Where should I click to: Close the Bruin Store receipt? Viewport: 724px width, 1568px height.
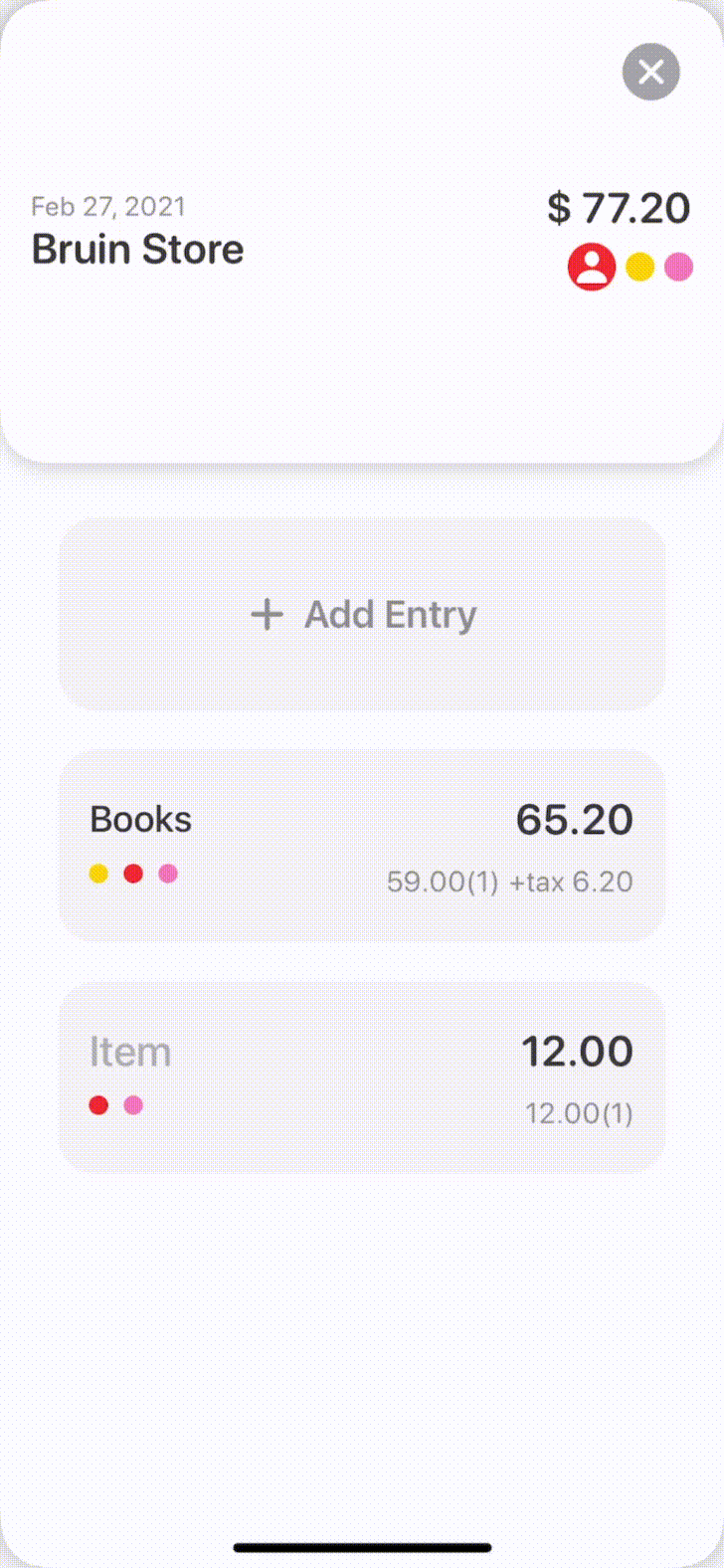(x=651, y=72)
